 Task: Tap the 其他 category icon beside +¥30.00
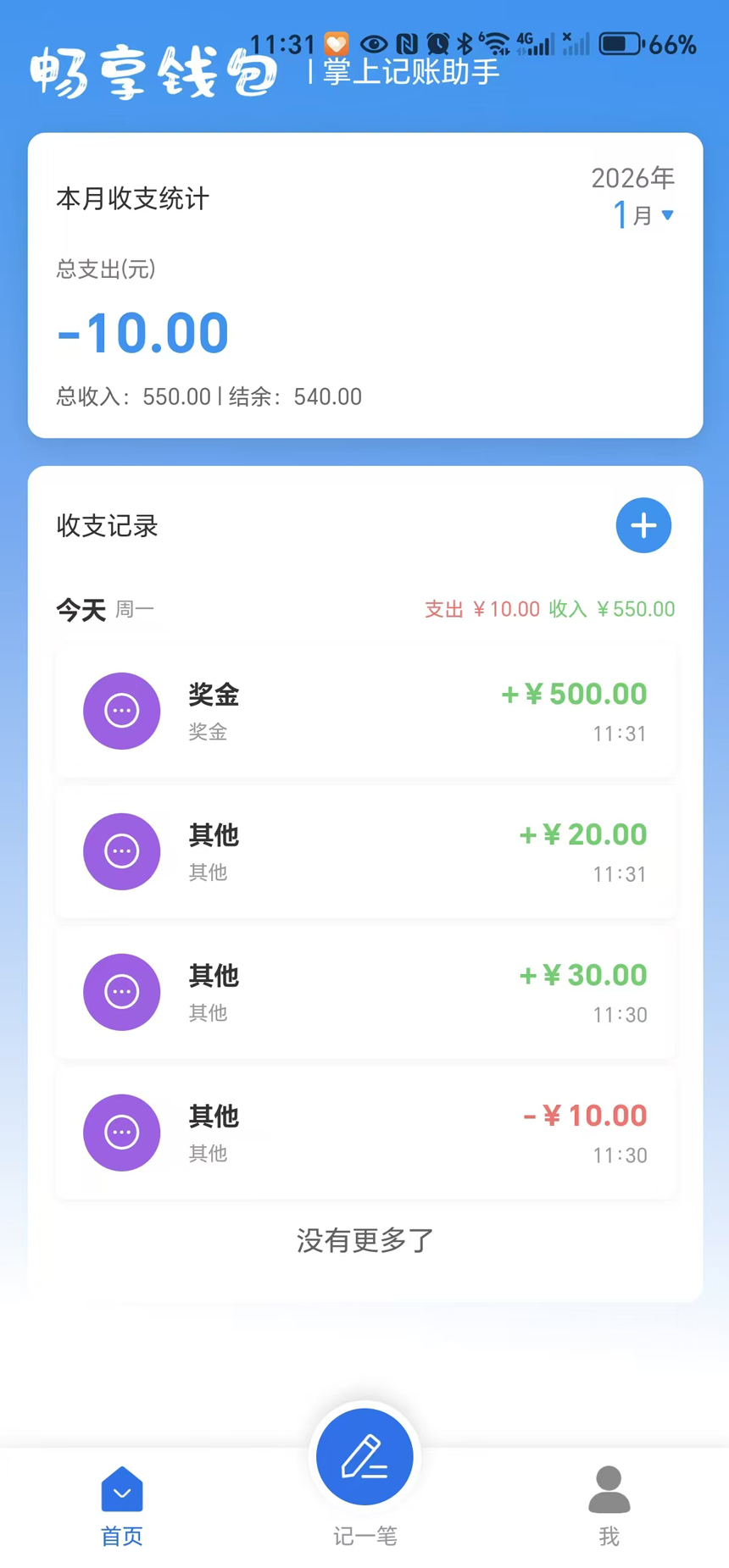[x=121, y=992]
